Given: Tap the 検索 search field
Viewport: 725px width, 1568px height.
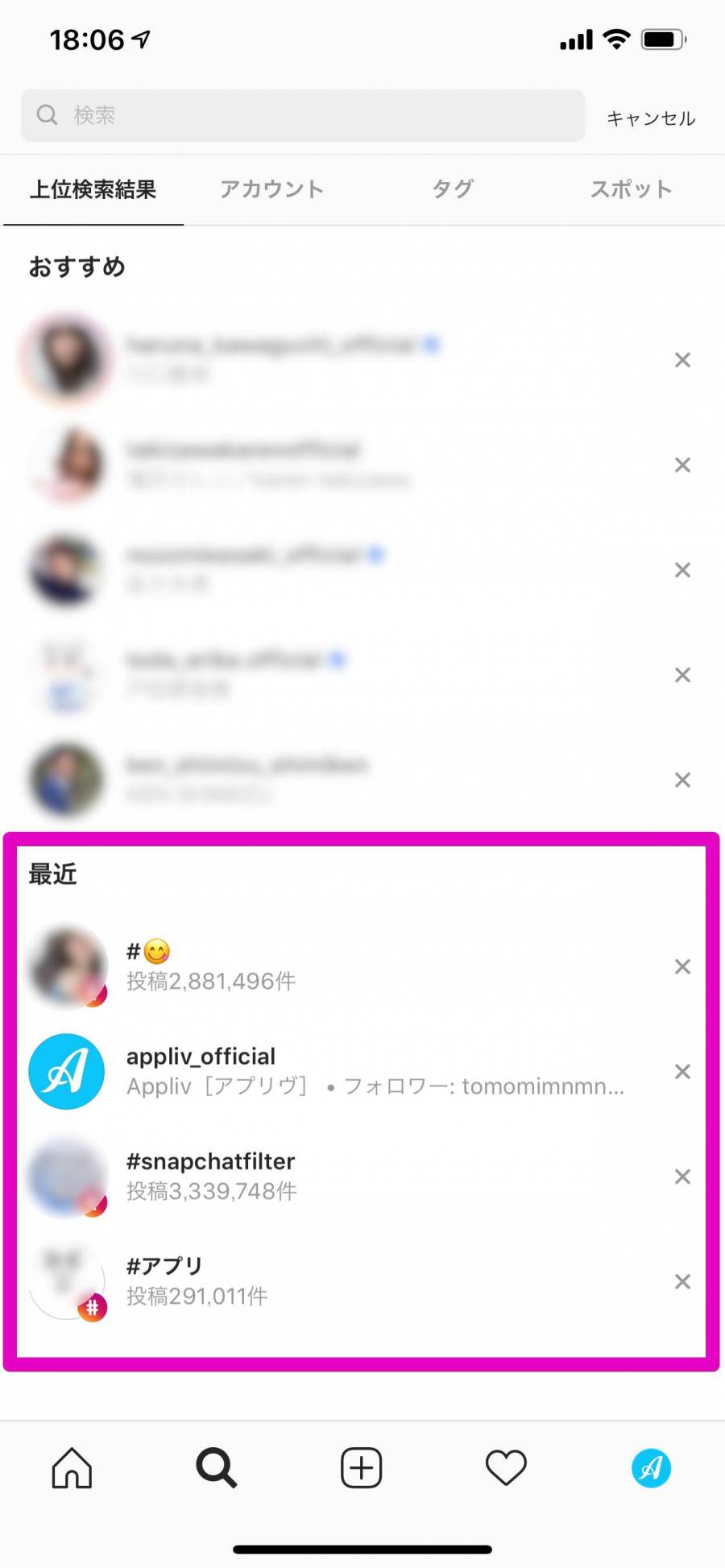Looking at the screenshot, I should point(302,115).
